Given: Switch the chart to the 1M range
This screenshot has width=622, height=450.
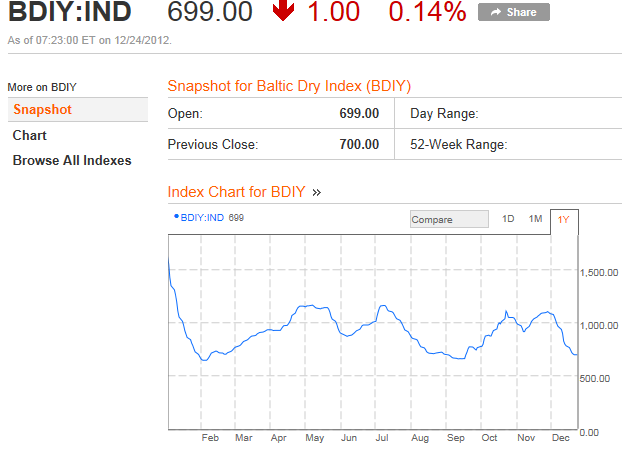Looking at the screenshot, I should point(535,220).
